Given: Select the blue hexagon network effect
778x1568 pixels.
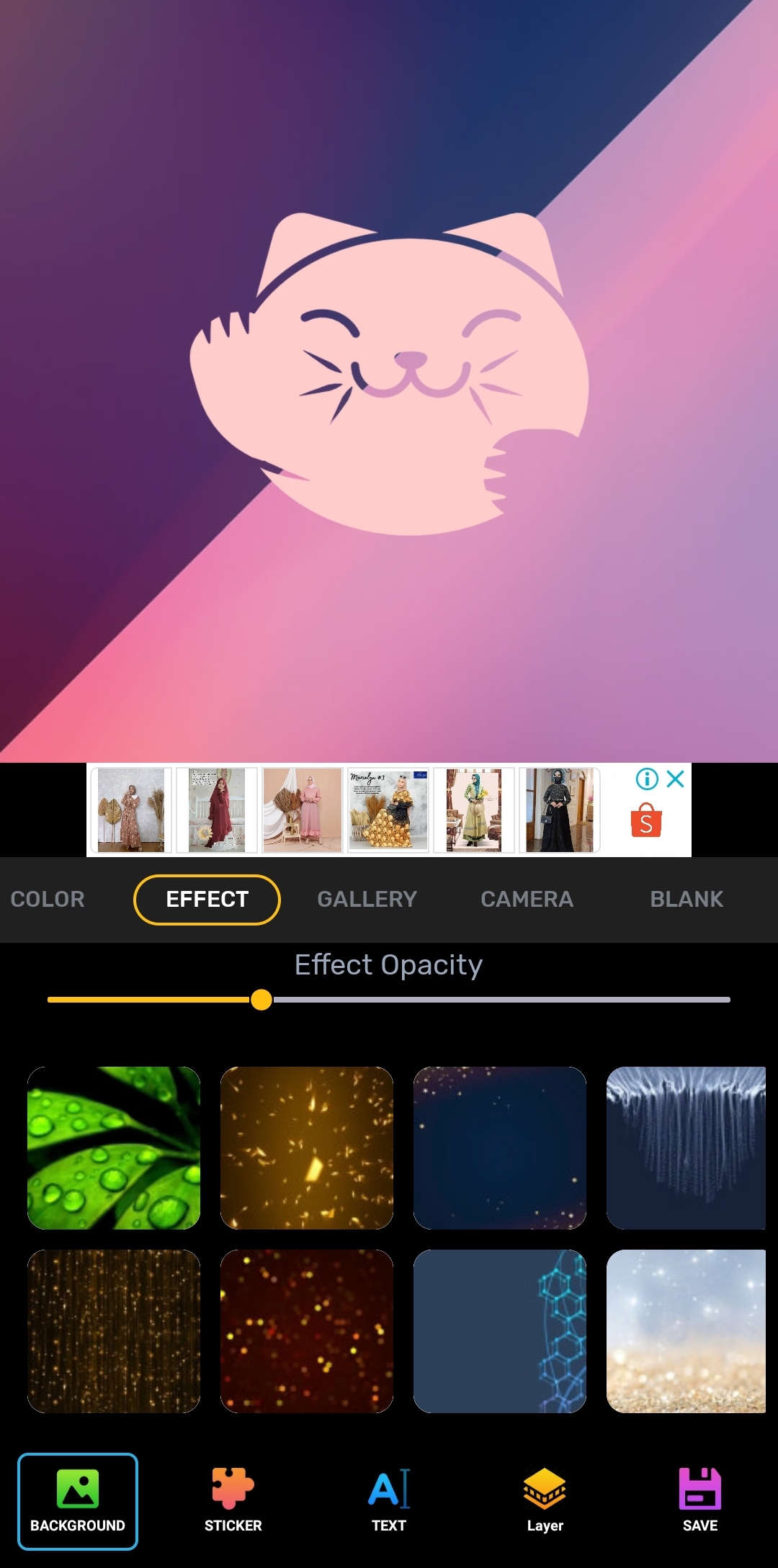Looking at the screenshot, I should pyautogui.click(x=500, y=1330).
